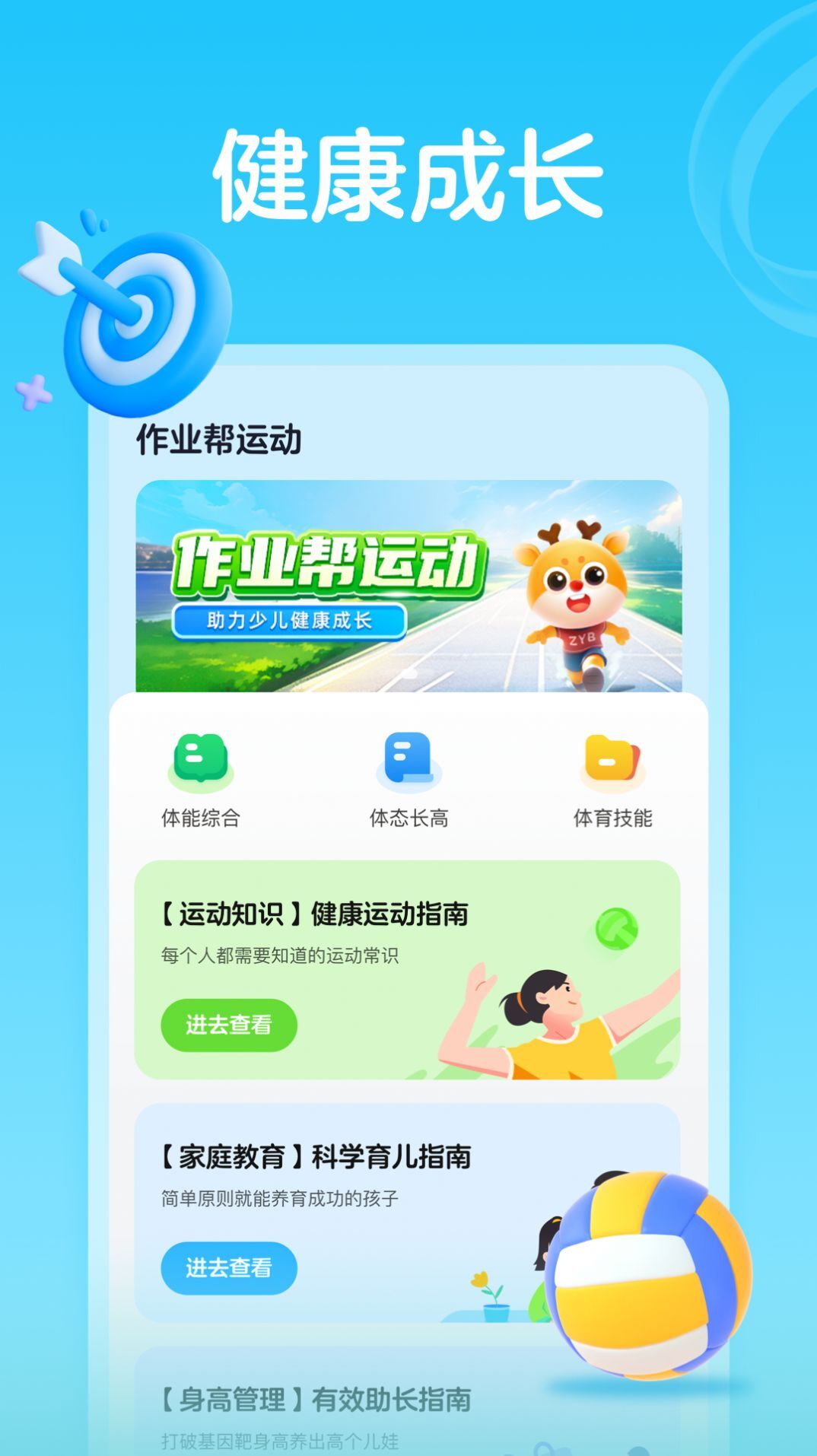The image size is (817, 1456).
Task: Tap the 健康成长 page title
Action: point(408,173)
